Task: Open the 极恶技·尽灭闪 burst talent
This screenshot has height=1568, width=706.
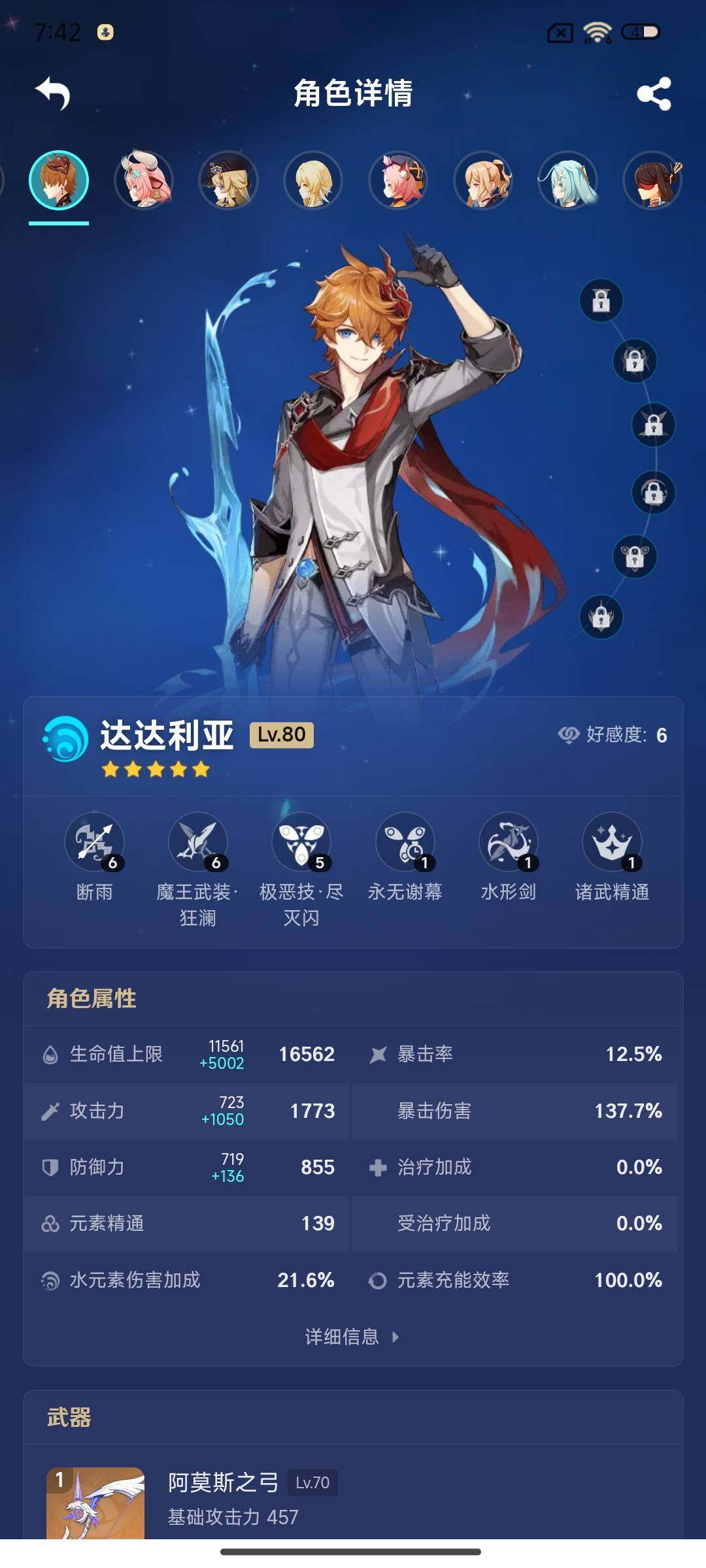Action: coord(301,842)
